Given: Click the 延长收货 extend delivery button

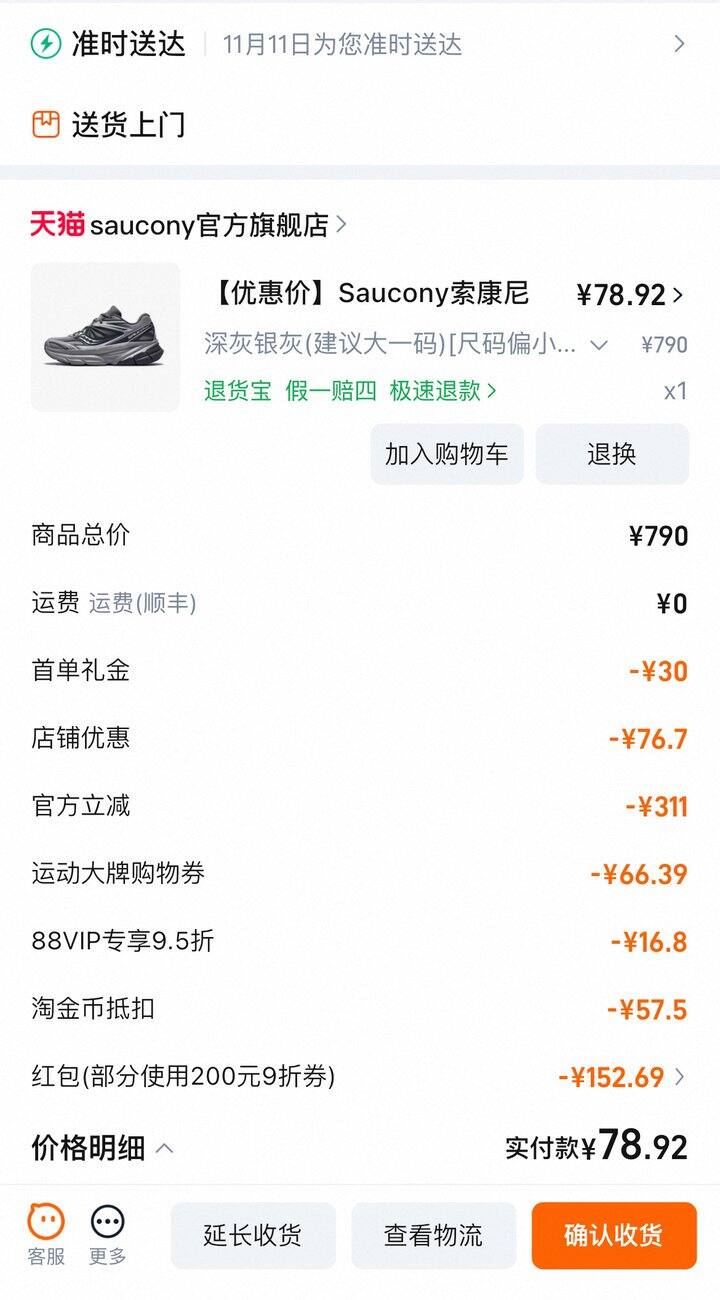Looking at the screenshot, I should coord(253,1236).
